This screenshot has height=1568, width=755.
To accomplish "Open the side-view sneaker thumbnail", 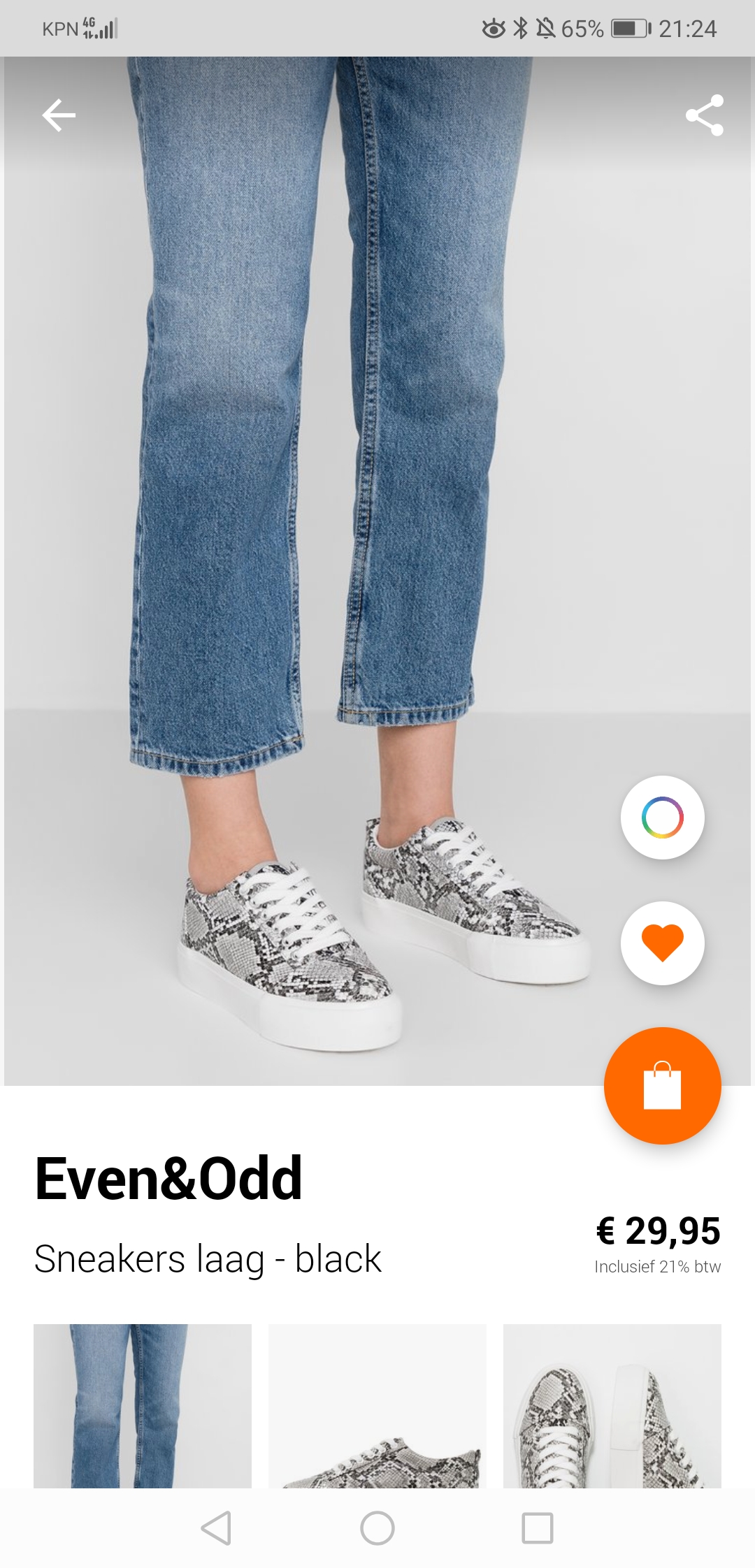I will 377,1405.
